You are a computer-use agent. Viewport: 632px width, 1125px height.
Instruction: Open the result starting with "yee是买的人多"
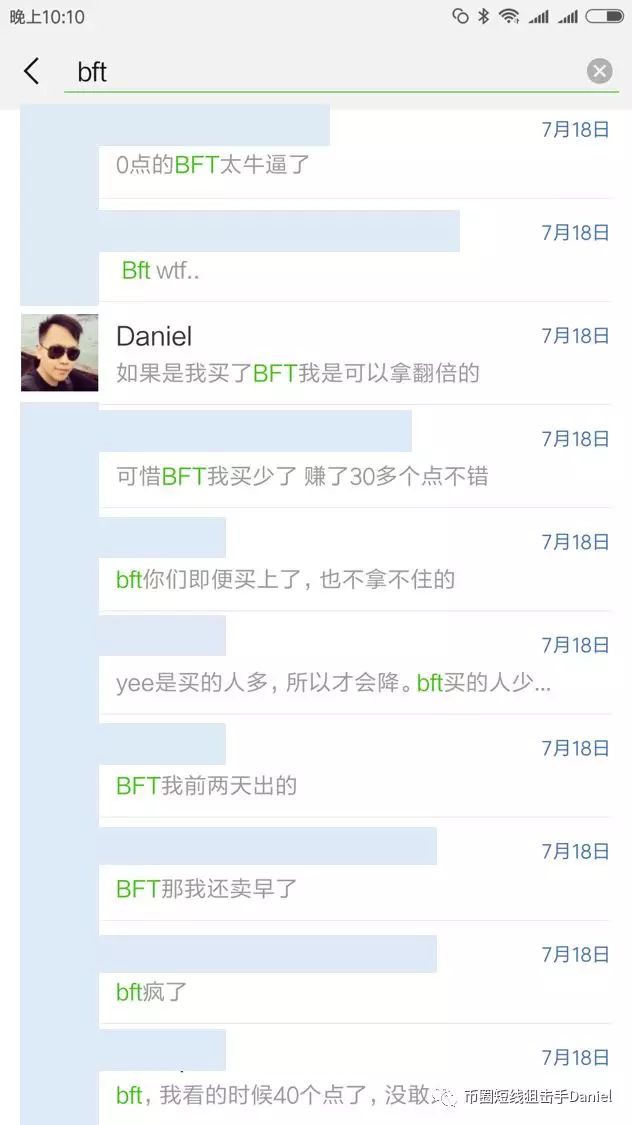(316, 663)
